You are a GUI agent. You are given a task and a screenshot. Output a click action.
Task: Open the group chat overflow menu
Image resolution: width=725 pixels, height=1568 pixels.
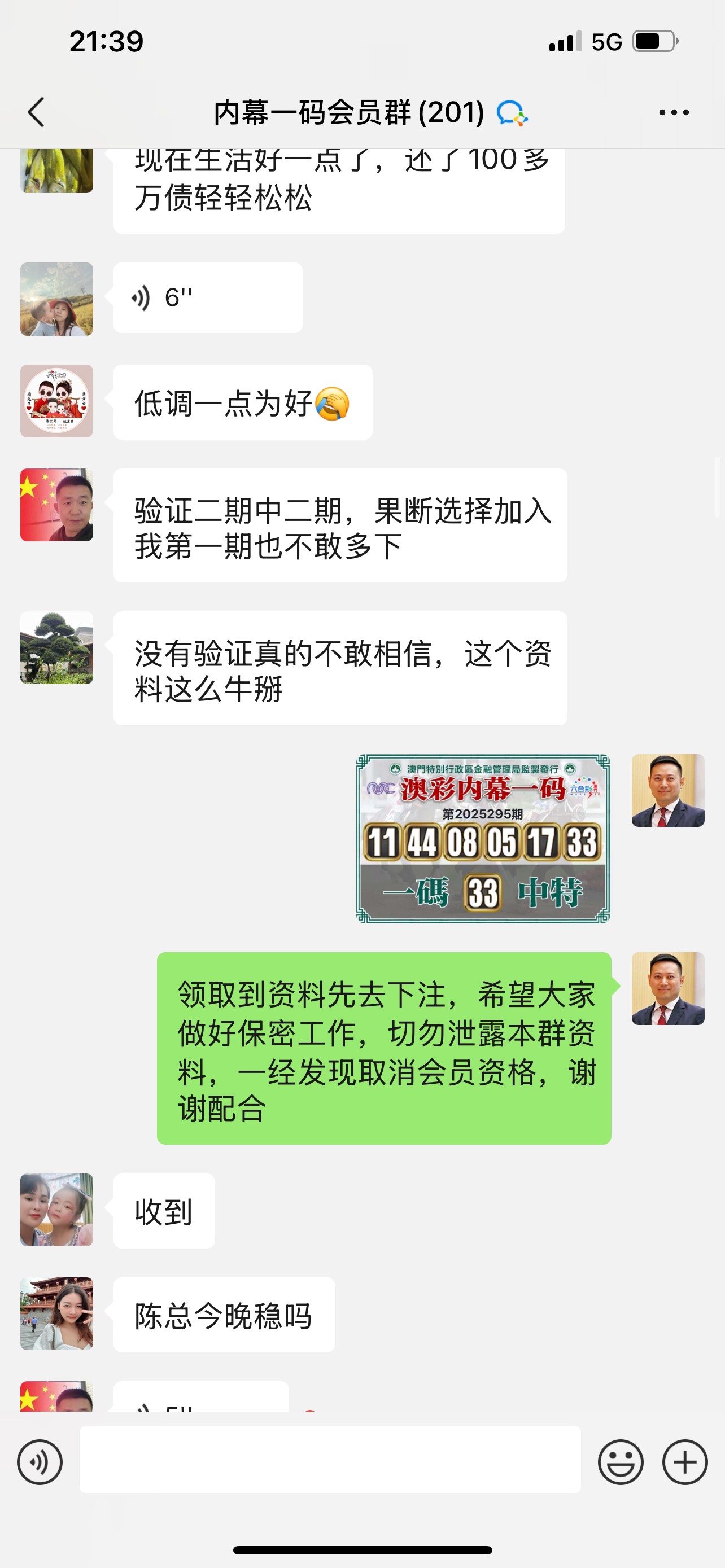click(673, 113)
